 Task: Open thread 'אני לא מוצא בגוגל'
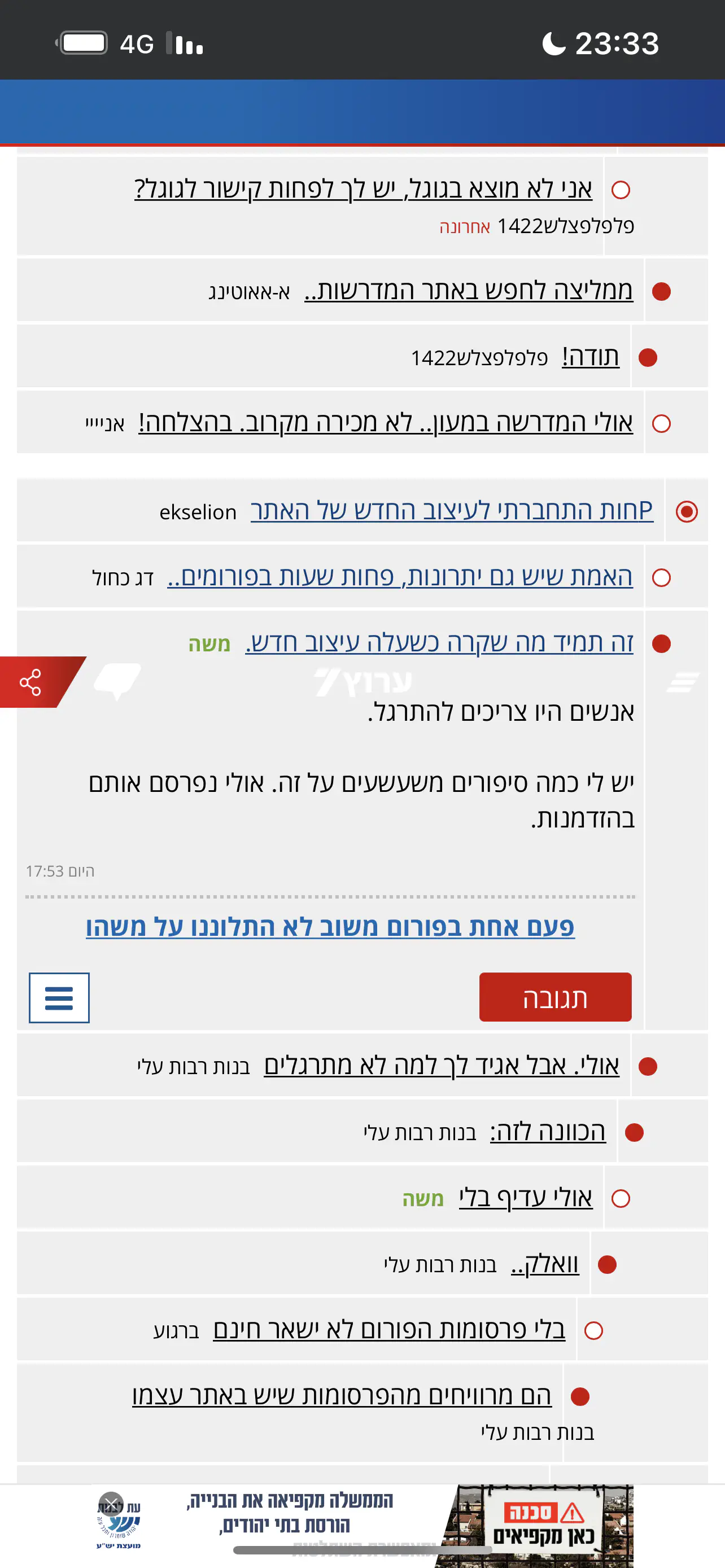tap(363, 189)
